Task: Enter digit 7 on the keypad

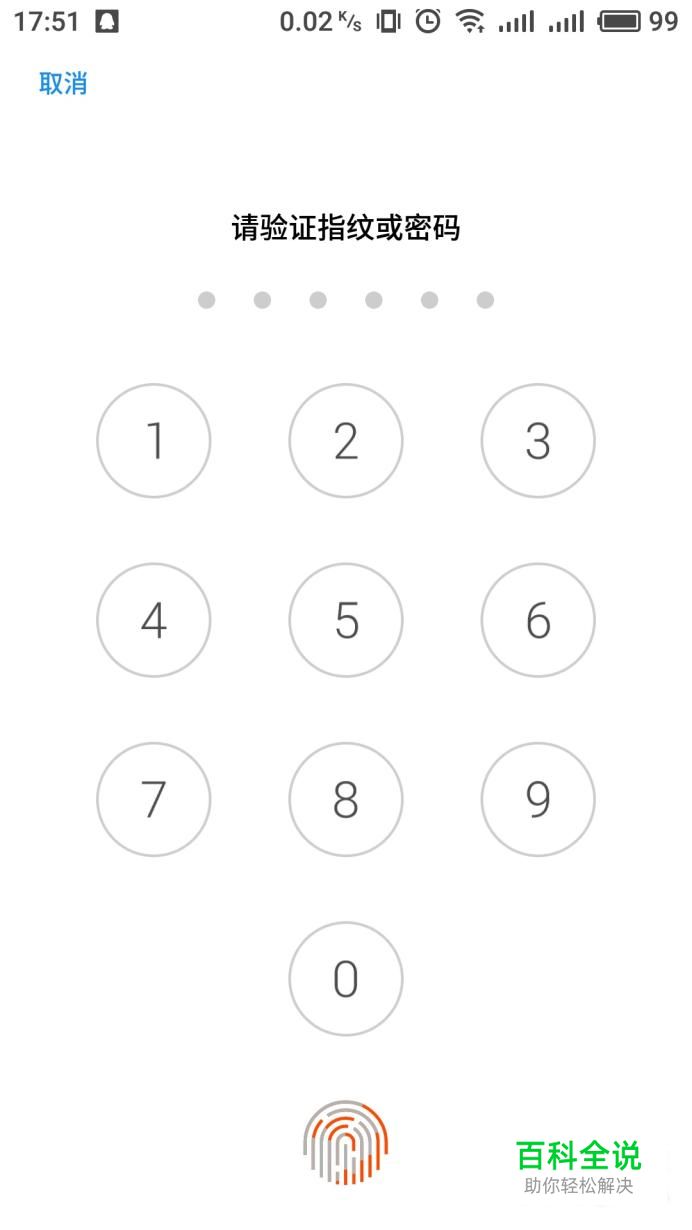Action: [154, 799]
